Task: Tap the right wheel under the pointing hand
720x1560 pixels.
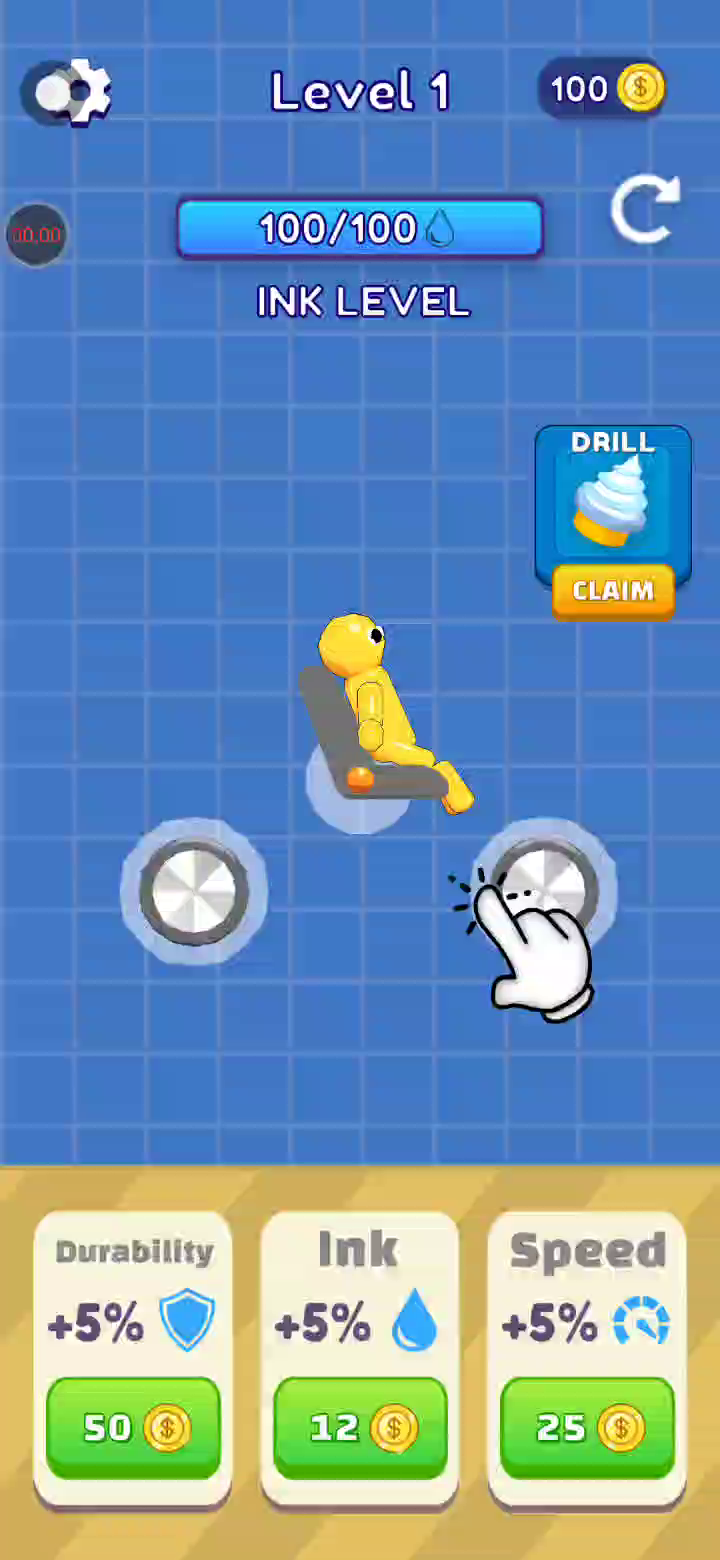Action: coord(545,888)
